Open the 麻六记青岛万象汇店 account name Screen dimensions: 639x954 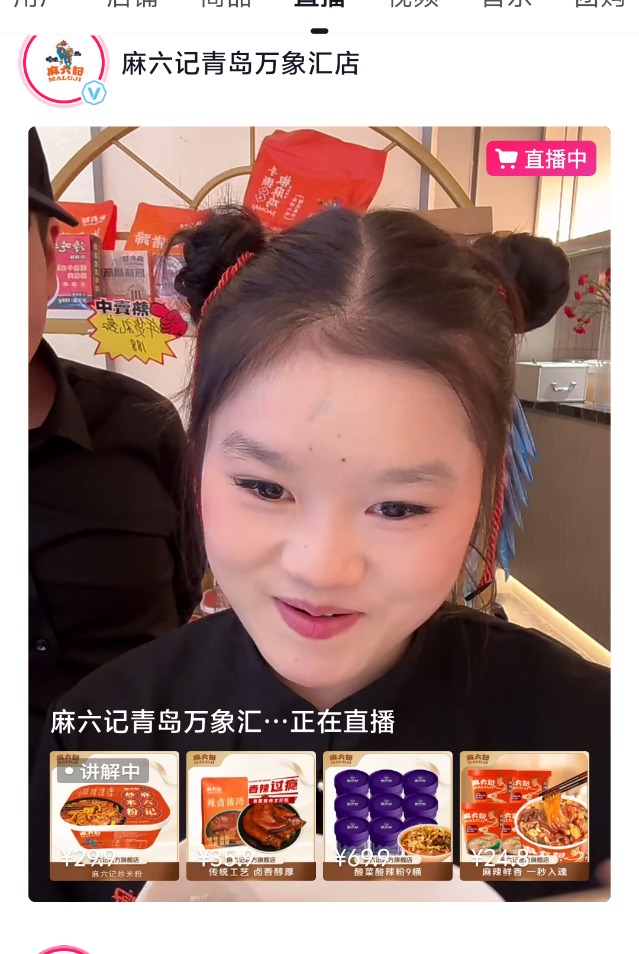(240, 64)
